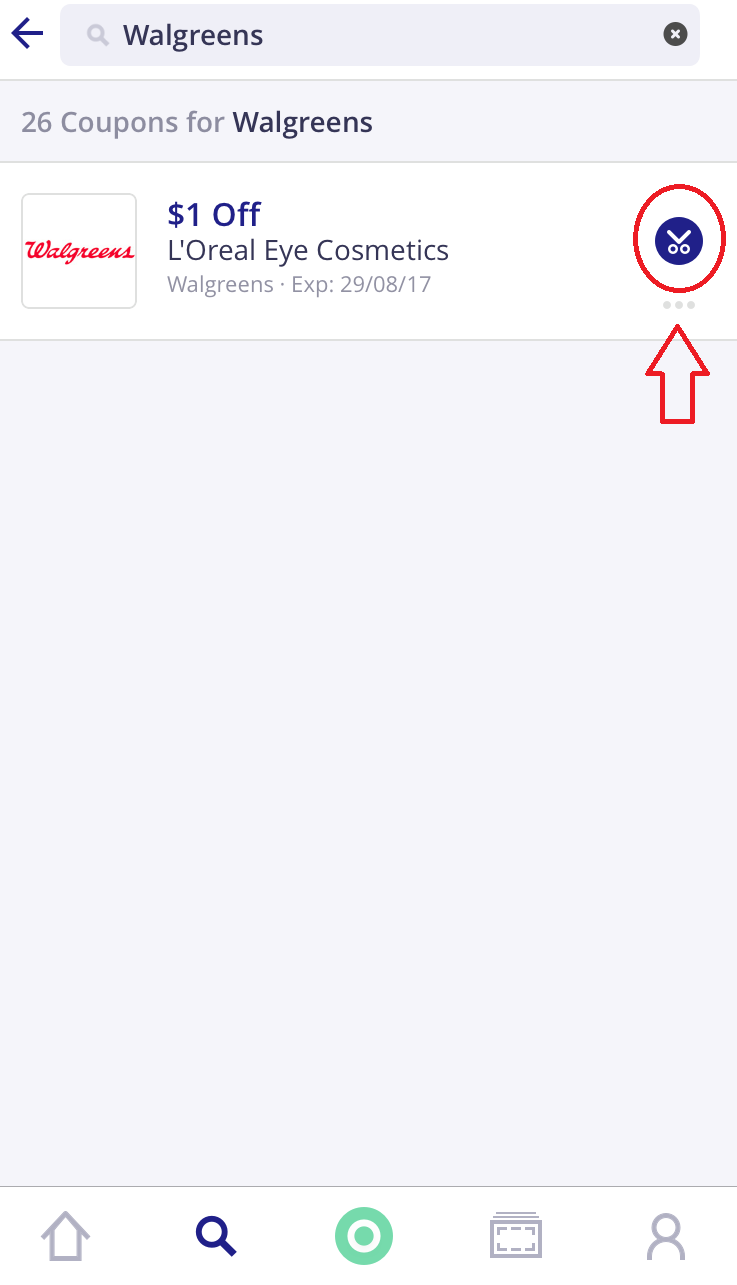The width and height of the screenshot is (737, 1285).
Task: Go to the Profile tab
Action: (x=665, y=1236)
